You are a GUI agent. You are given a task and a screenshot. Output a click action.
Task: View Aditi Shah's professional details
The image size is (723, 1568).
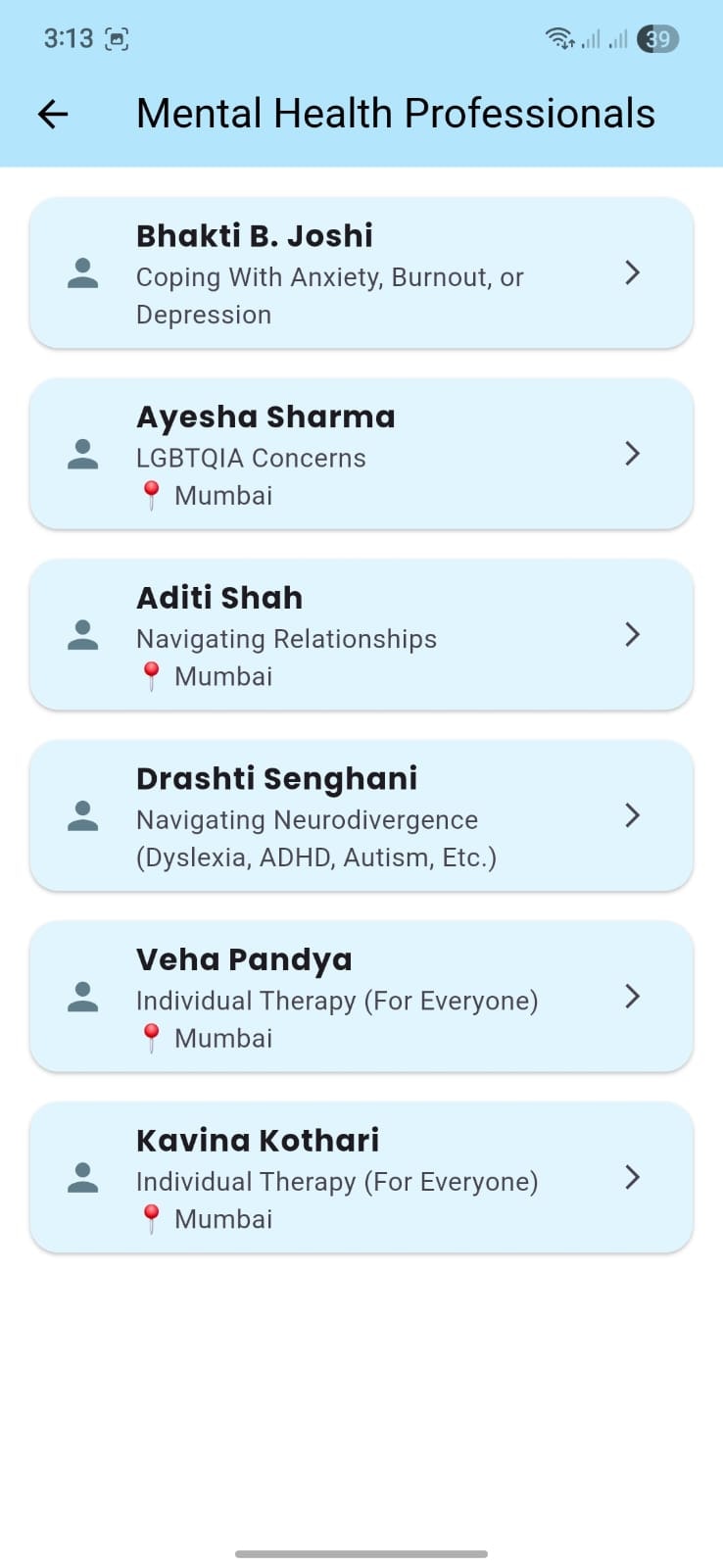[361, 635]
